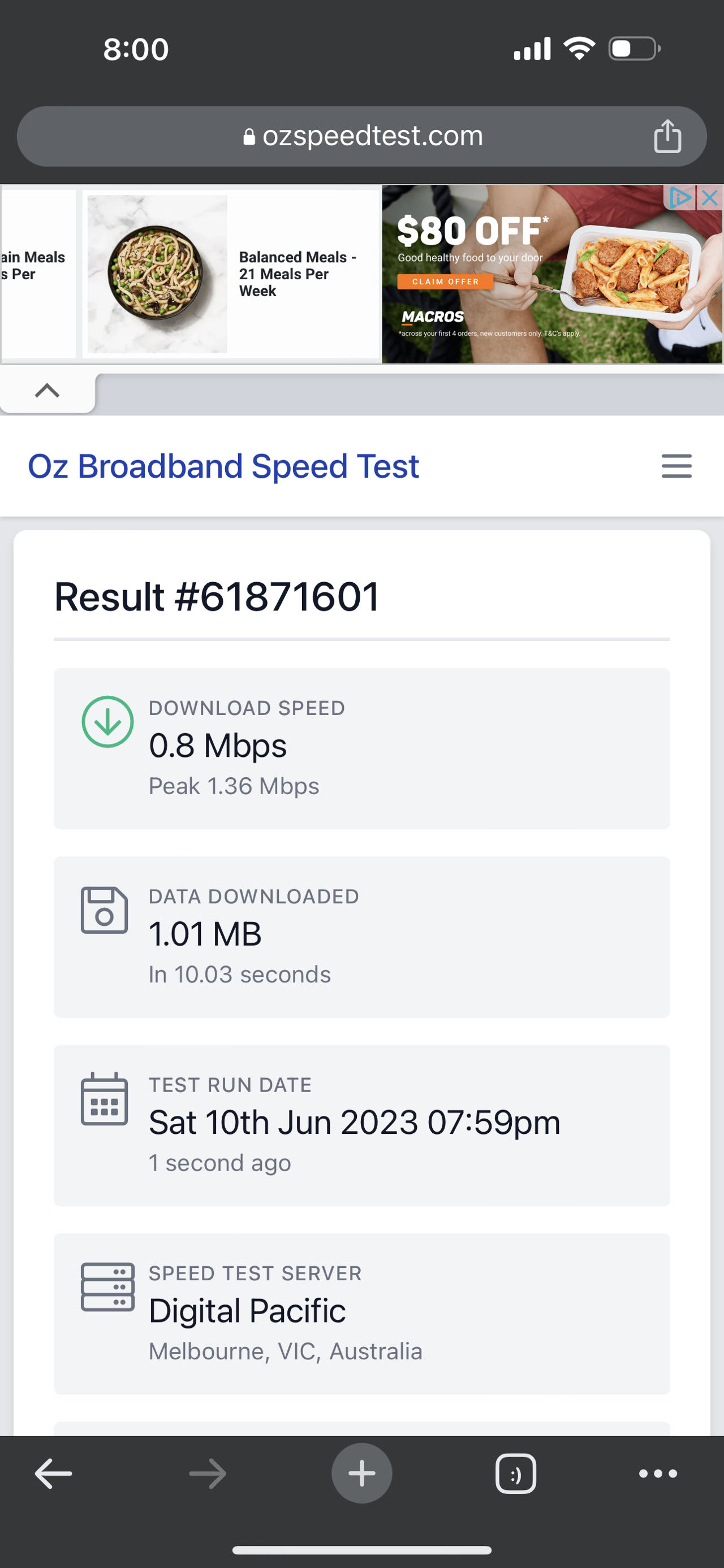This screenshot has width=724, height=1568.
Task: Collapse the ad banner using the chevron
Action: tap(46, 391)
